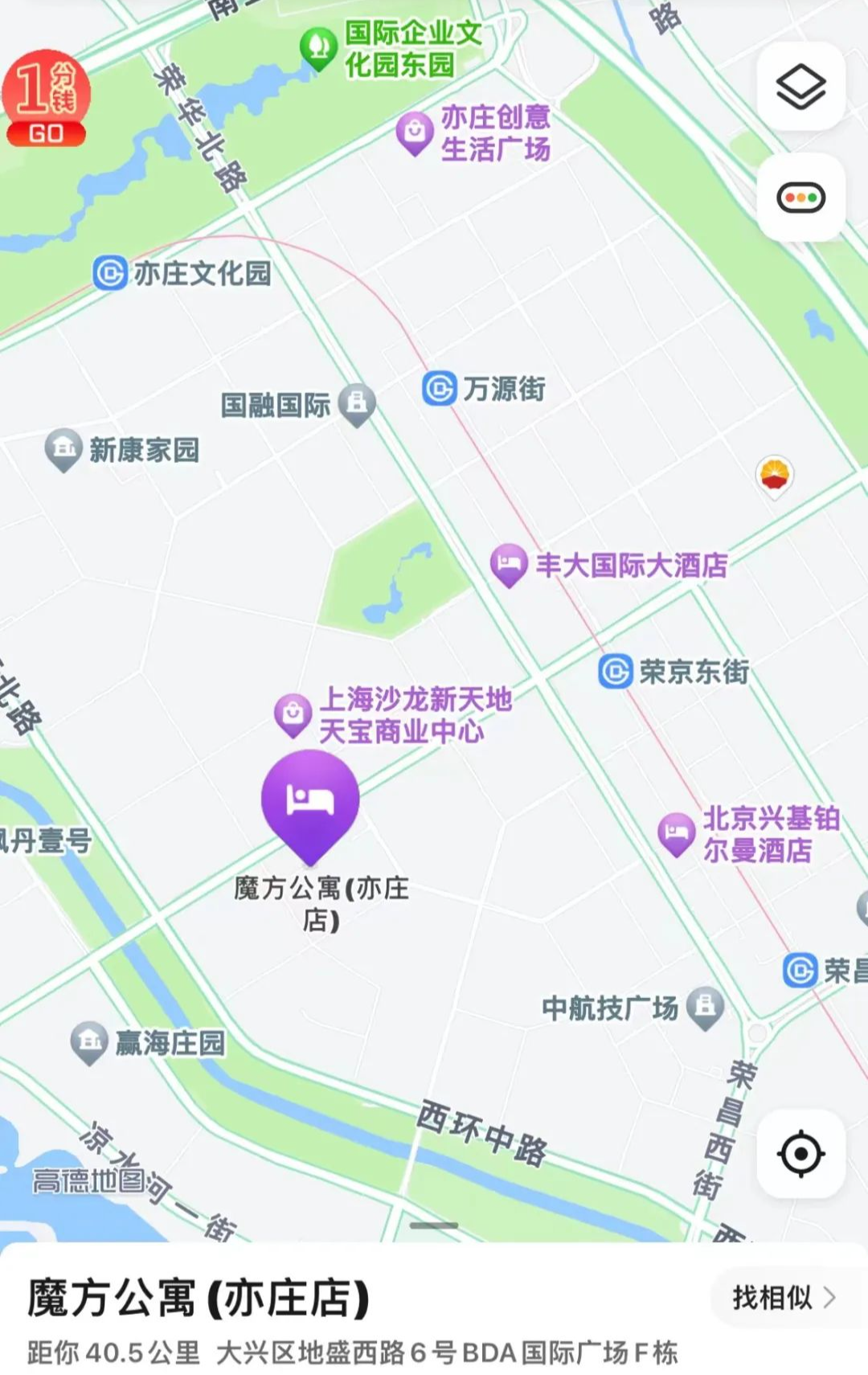The width and height of the screenshot is (868, 1375).
Task: Select the 北京兴基铂尔曼酒店 marker
Action: (677, 833)
